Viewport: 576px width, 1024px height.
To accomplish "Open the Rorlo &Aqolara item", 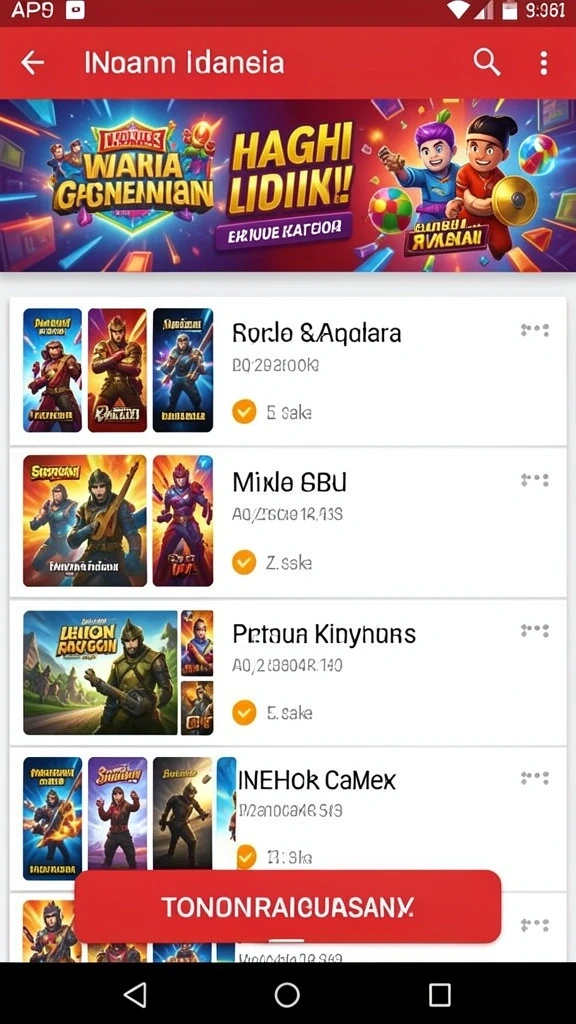I will [x=288, y=371].
